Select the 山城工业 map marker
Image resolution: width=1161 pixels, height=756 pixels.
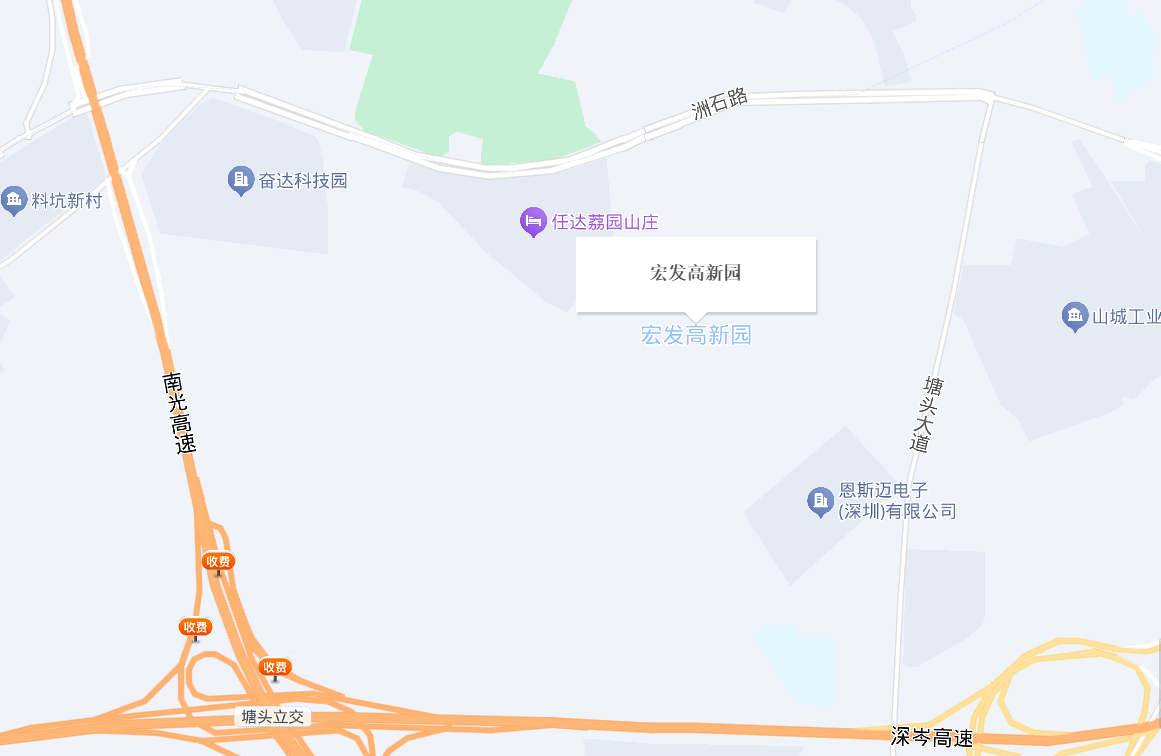(x=1075, y=317)
